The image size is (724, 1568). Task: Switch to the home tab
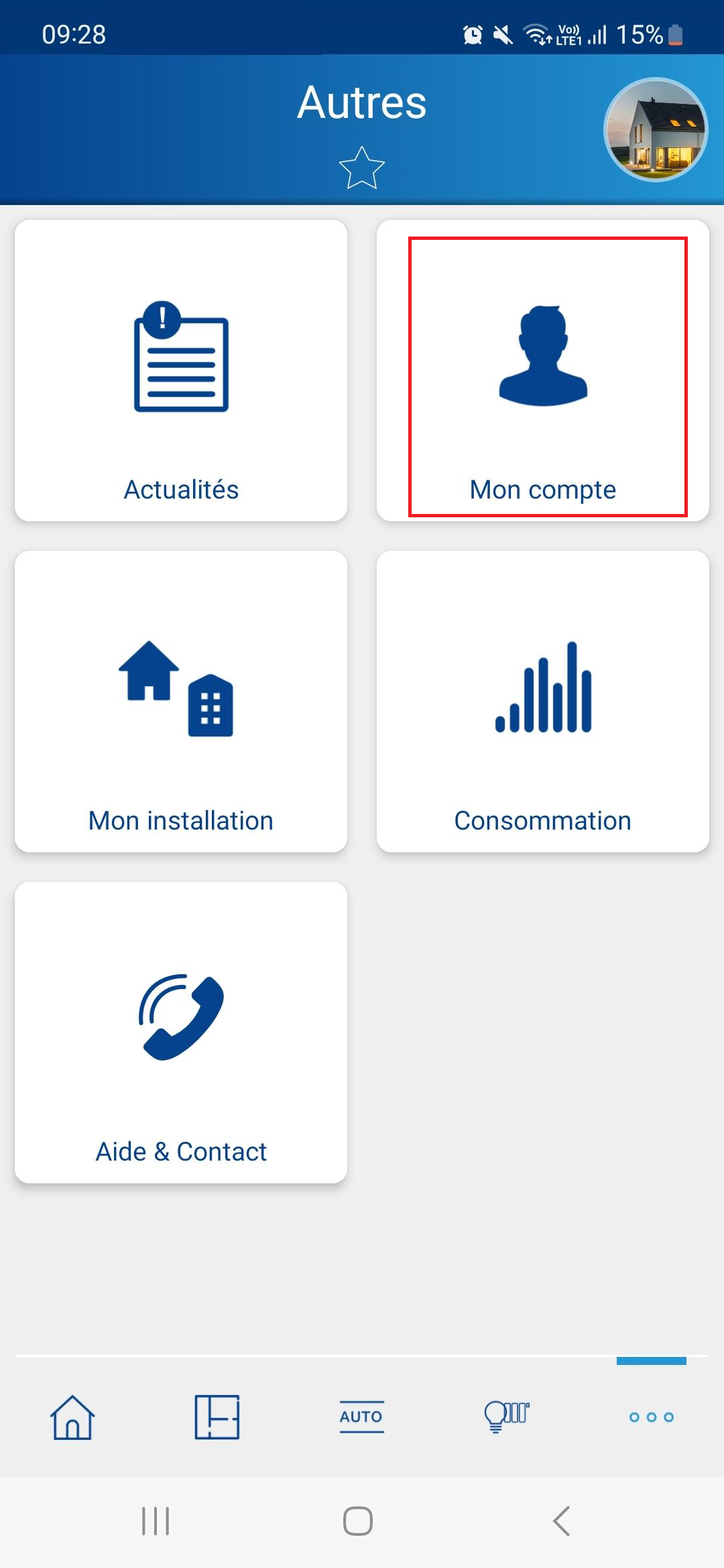72,1417
